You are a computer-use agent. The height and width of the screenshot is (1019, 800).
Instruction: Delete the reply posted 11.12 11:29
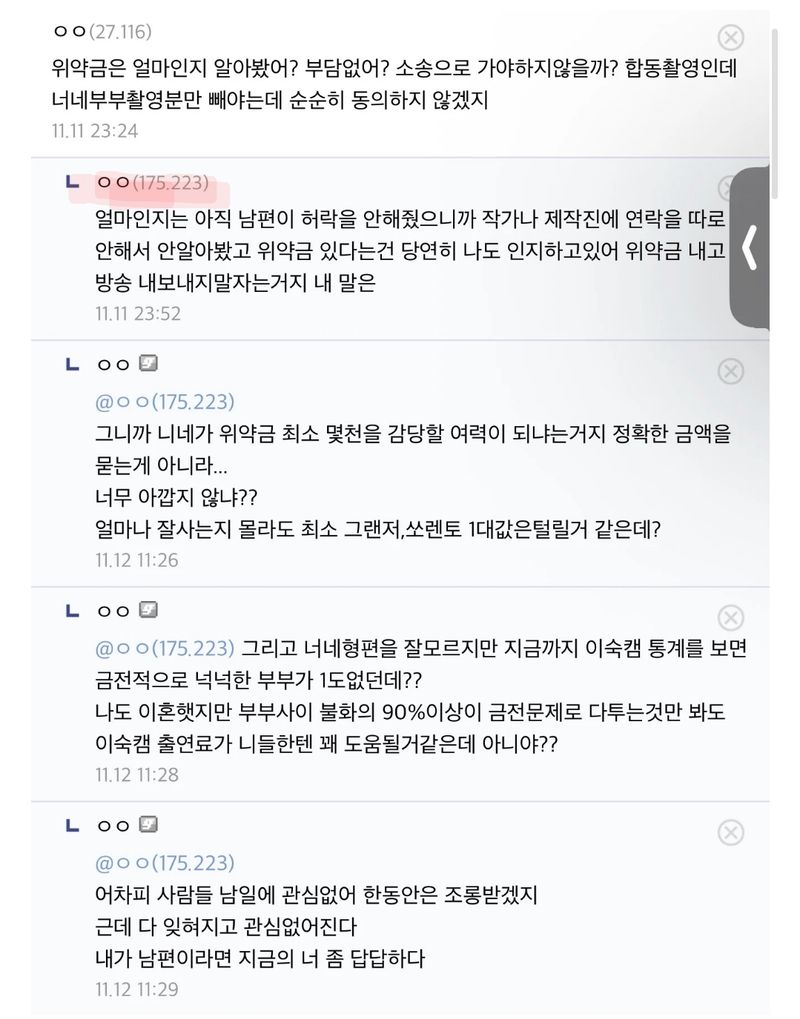click(x=732, y=831)
